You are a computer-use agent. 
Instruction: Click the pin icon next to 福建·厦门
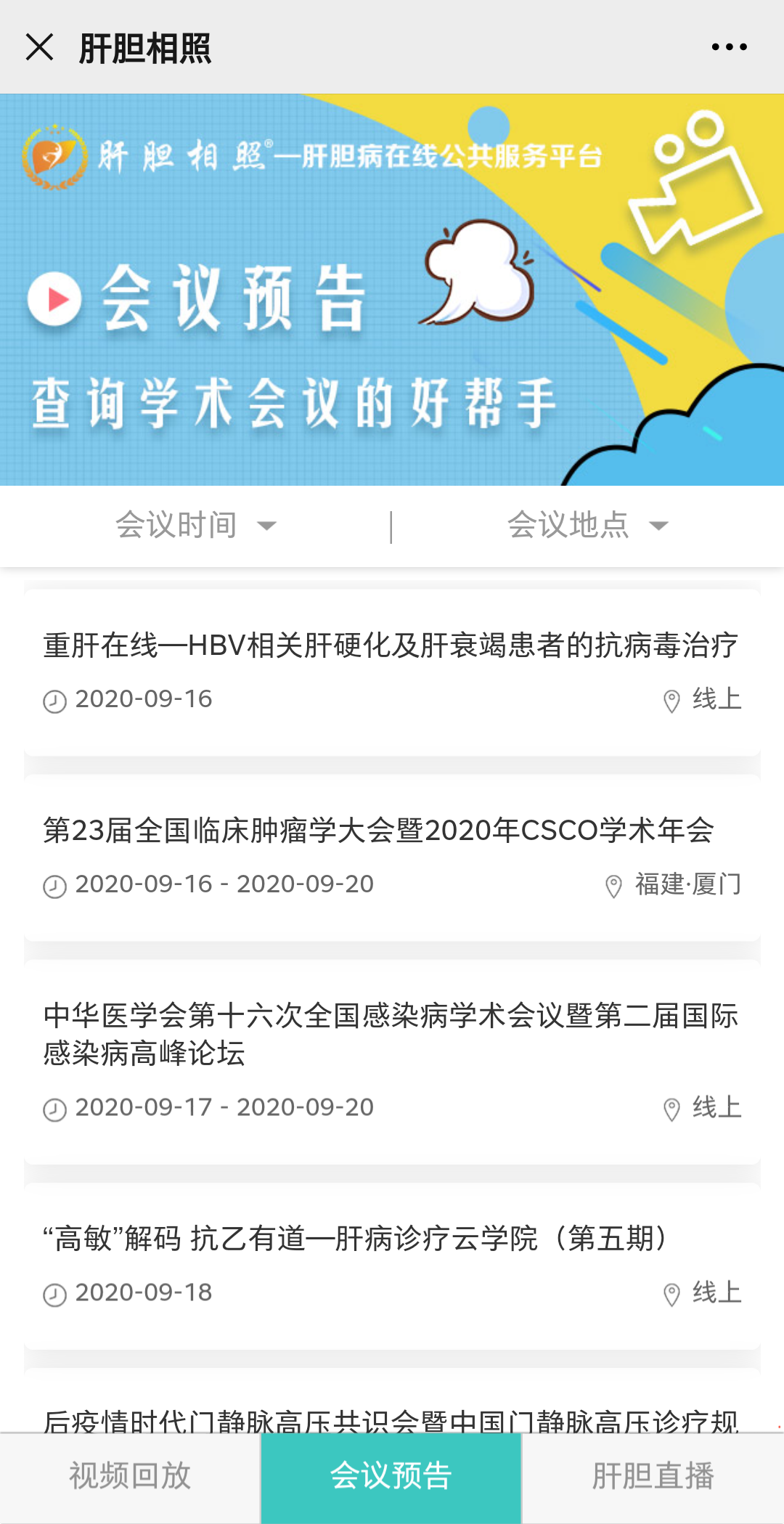coord(613,885)
